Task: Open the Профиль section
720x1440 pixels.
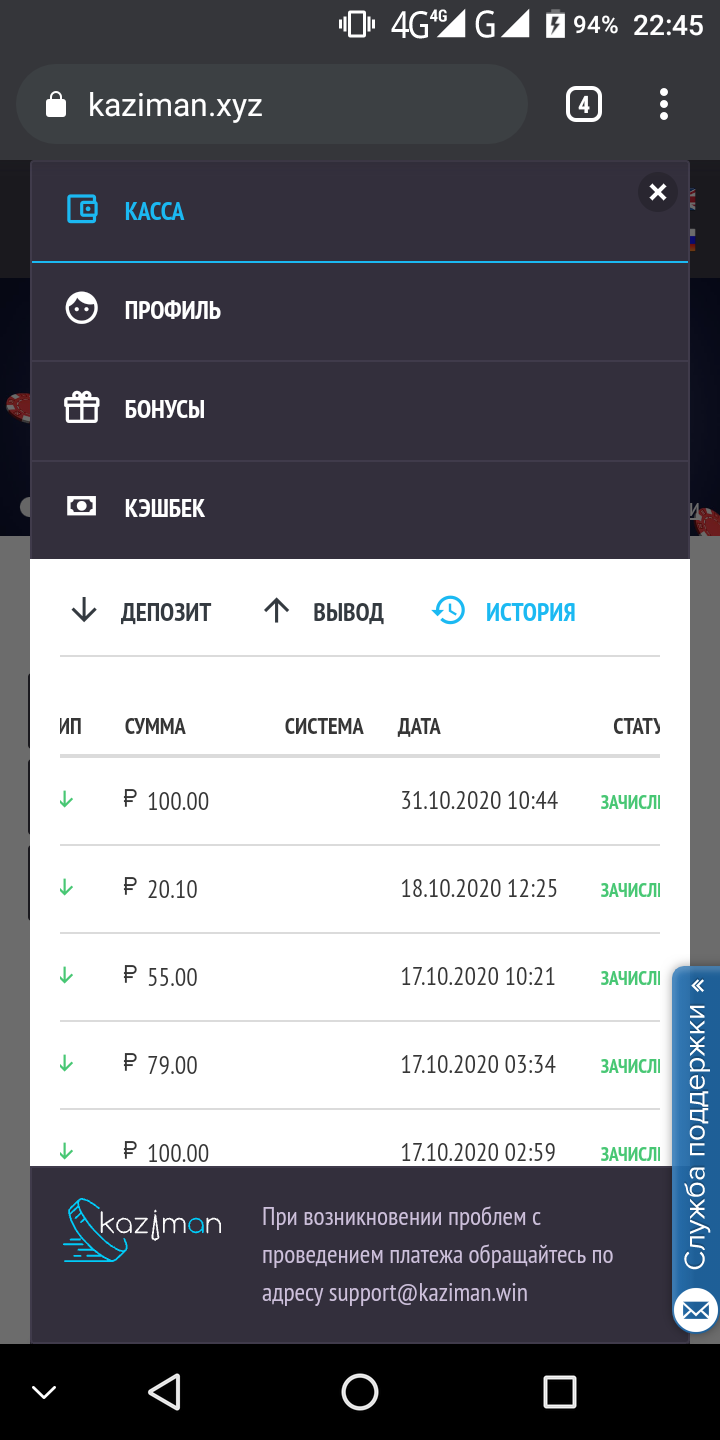Action: point(172,310)
